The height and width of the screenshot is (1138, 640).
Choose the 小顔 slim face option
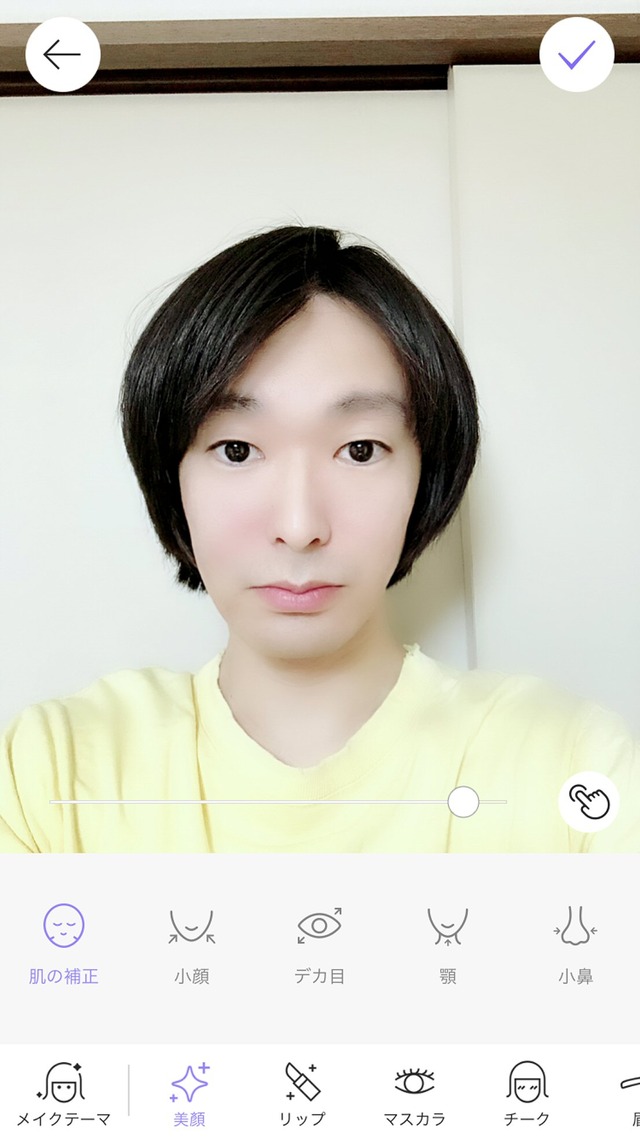tap(191, 943)
